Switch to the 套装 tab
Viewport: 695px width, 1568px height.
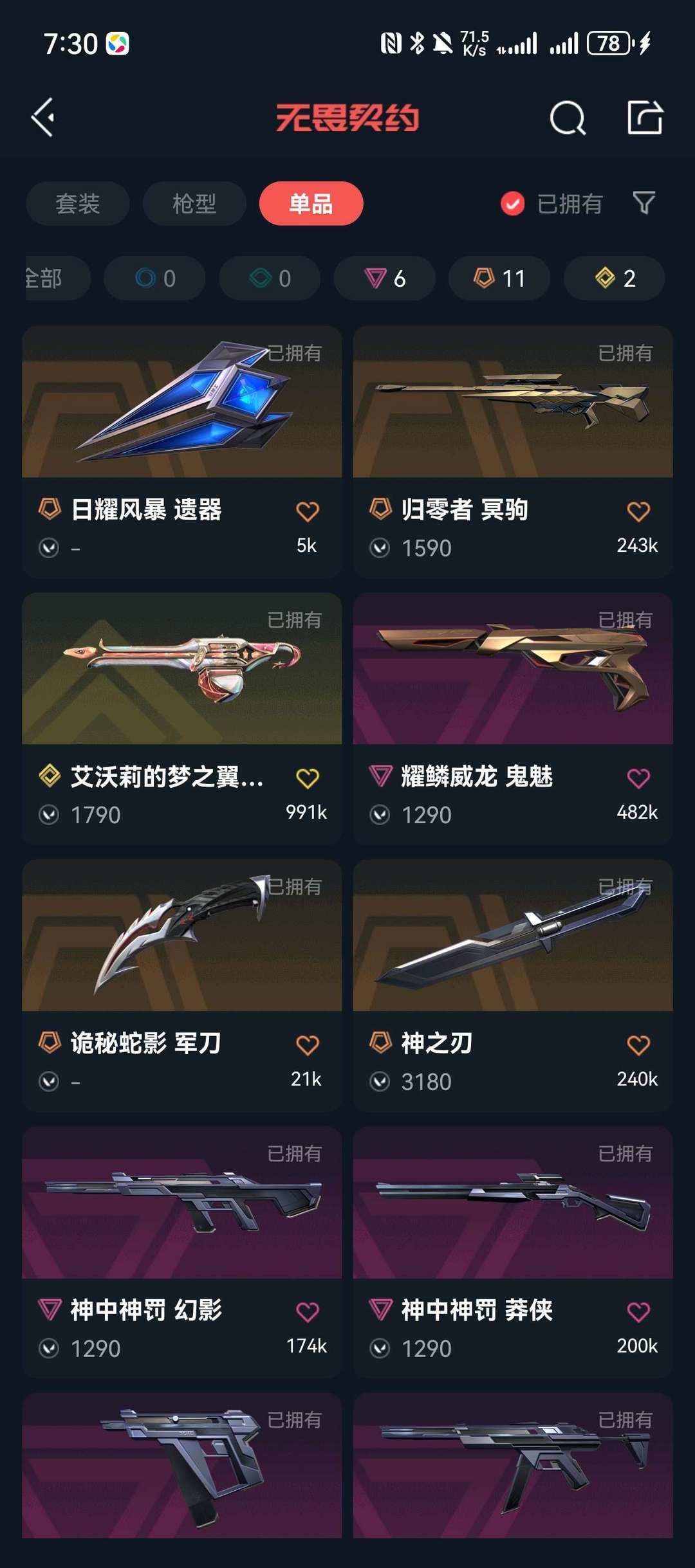(77, 204)
